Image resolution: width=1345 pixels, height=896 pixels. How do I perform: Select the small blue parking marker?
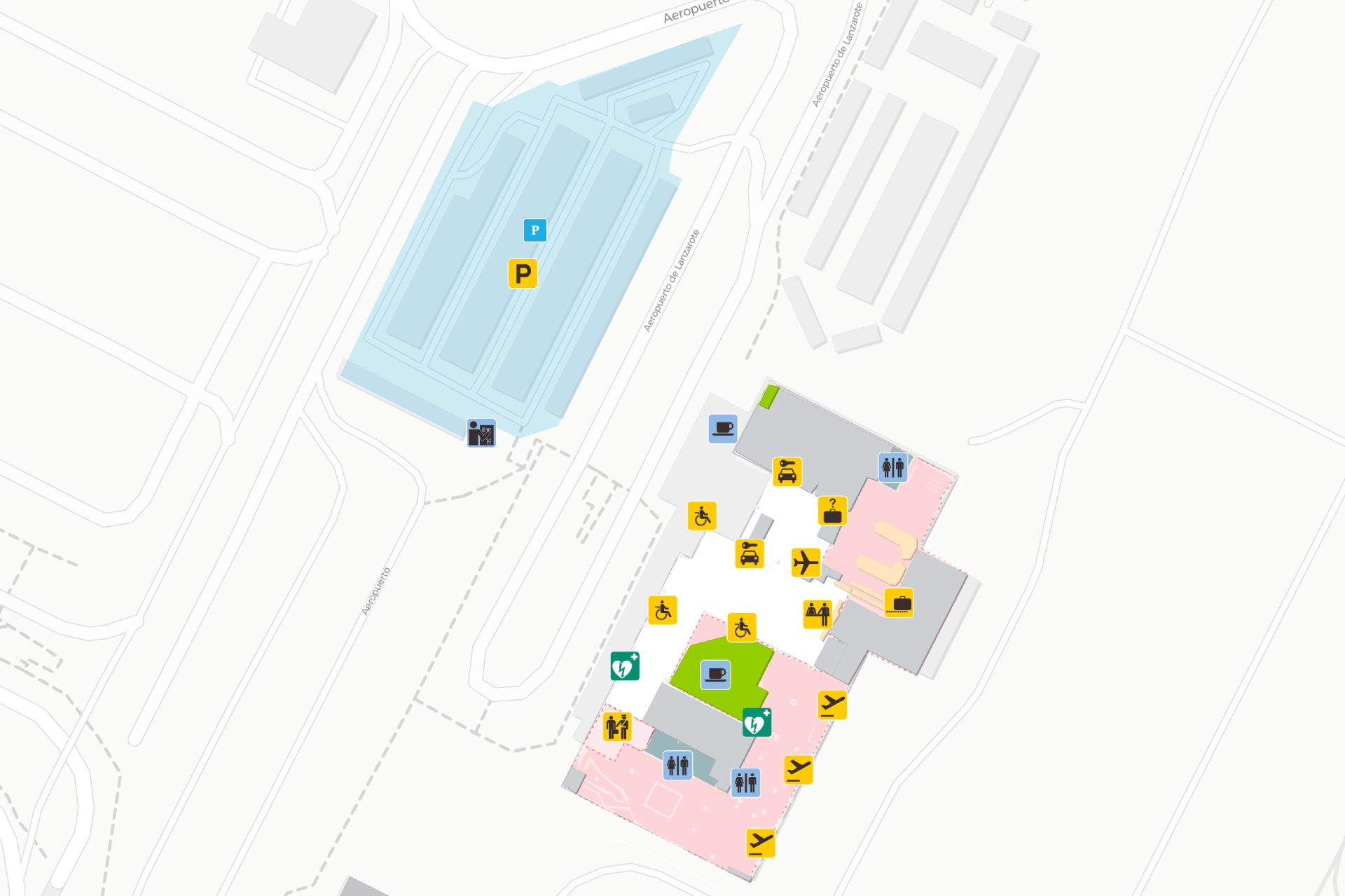point(535,230)
